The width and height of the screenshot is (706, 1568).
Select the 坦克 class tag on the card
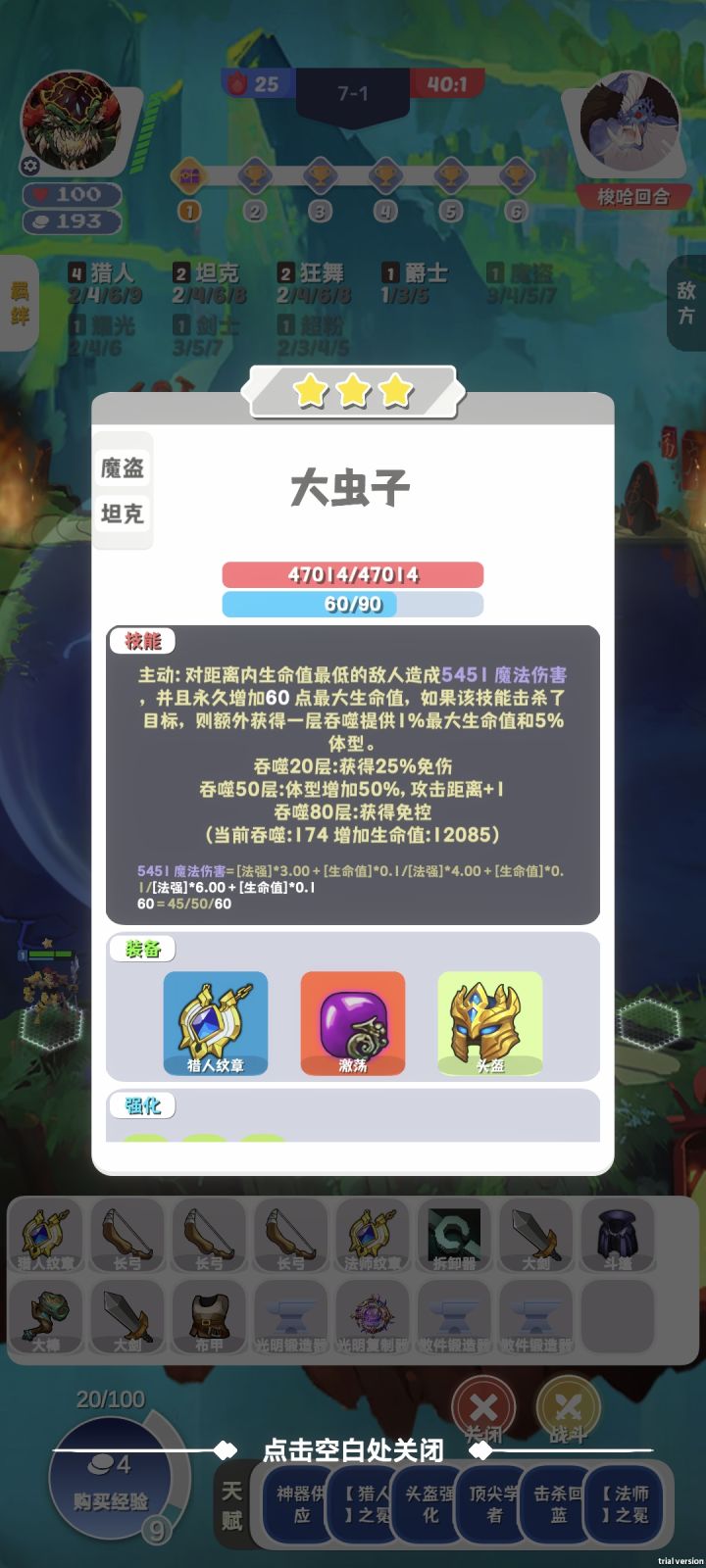[x=123, y=512]
